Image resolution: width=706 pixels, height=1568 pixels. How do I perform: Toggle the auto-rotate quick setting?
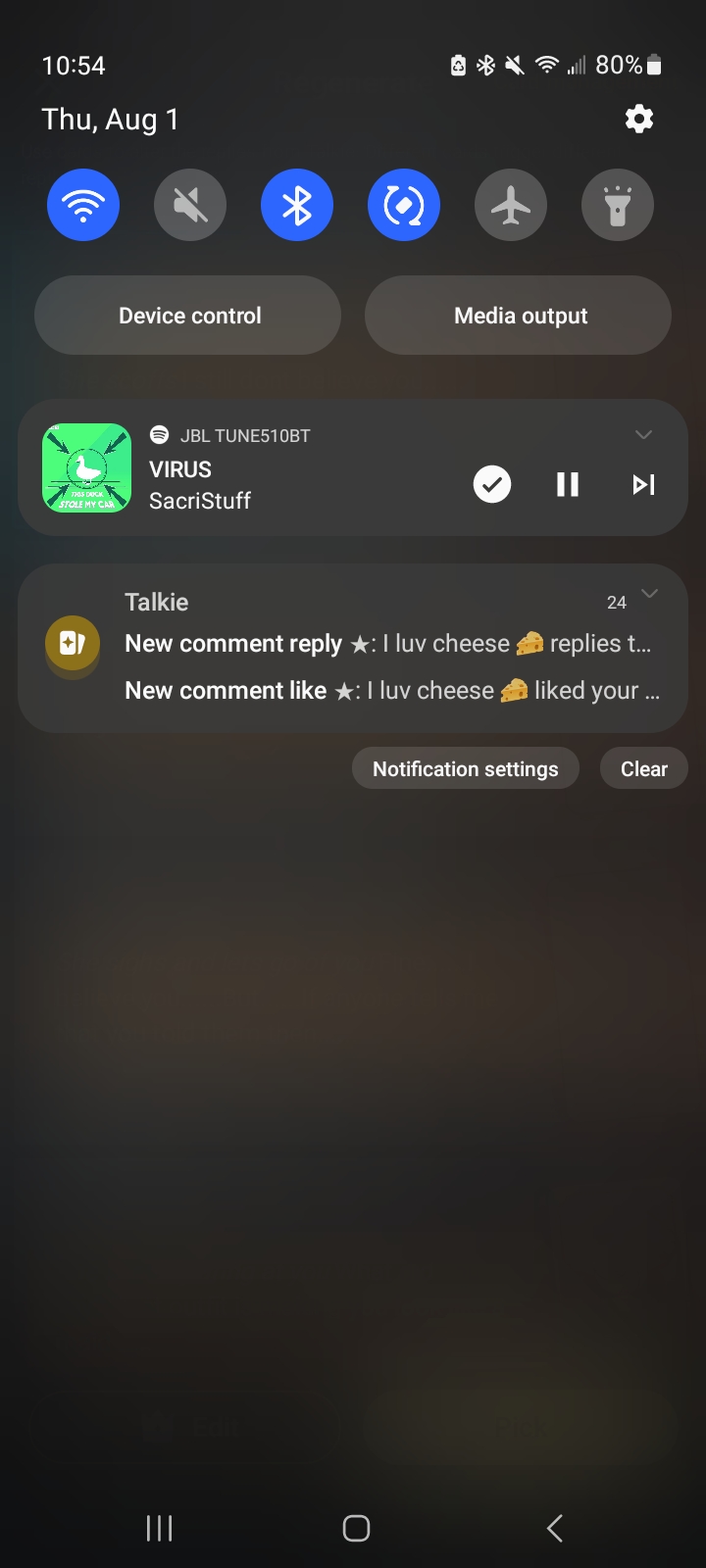click(x=404, y=205)
